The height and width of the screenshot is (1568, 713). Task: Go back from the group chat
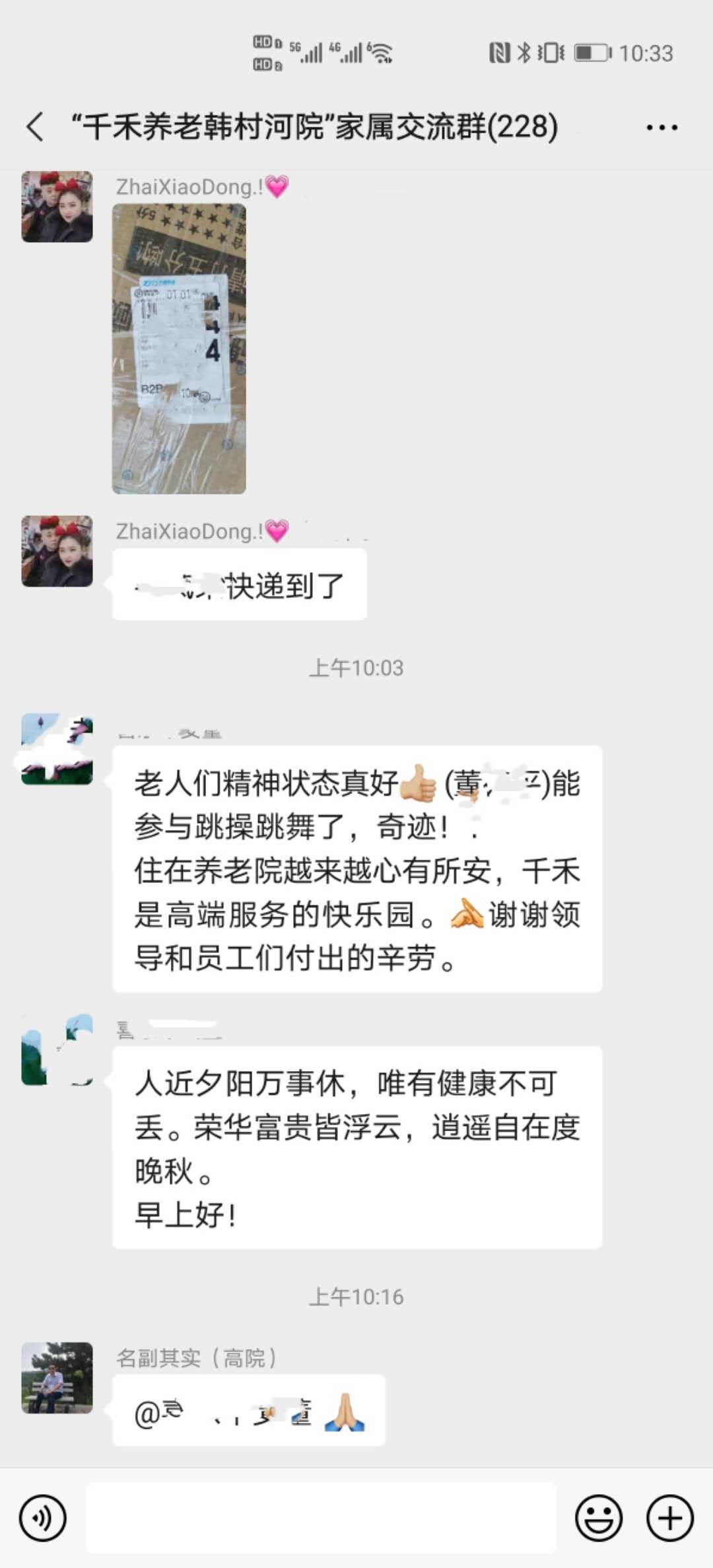click(x=36, y=127)
